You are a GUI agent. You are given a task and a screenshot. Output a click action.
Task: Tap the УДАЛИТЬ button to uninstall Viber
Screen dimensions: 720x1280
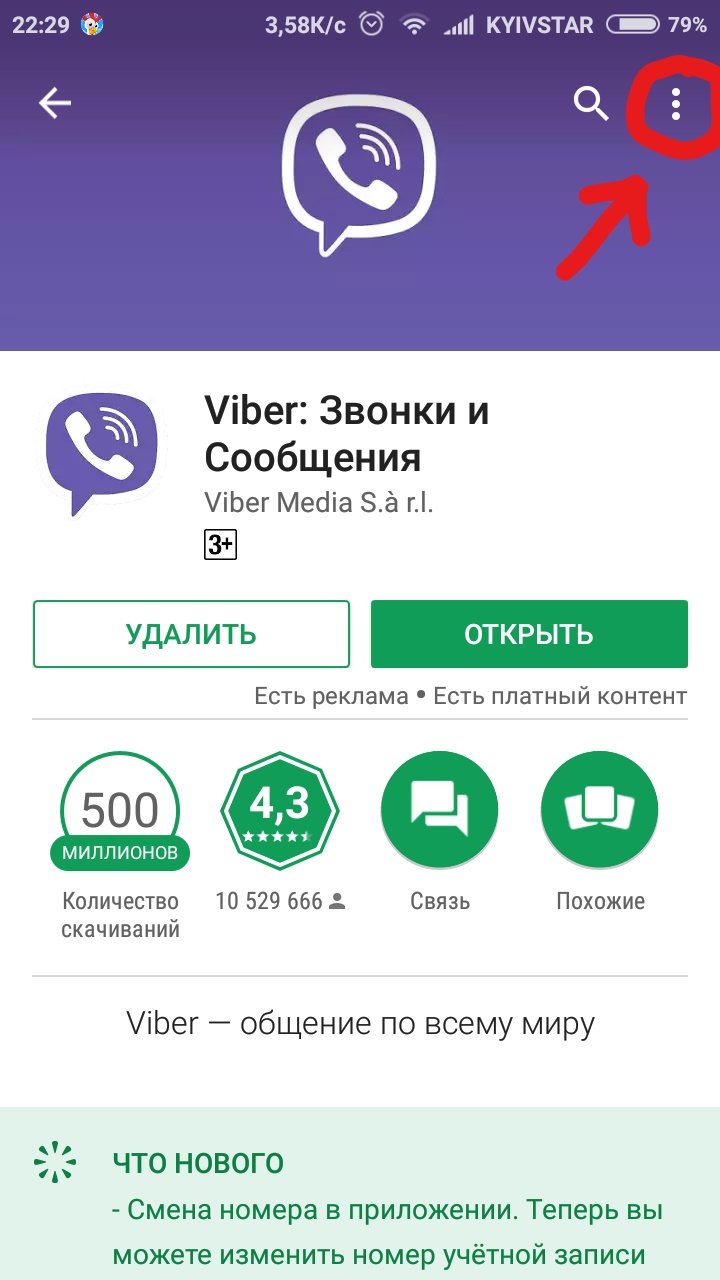[x=191, y=634]
